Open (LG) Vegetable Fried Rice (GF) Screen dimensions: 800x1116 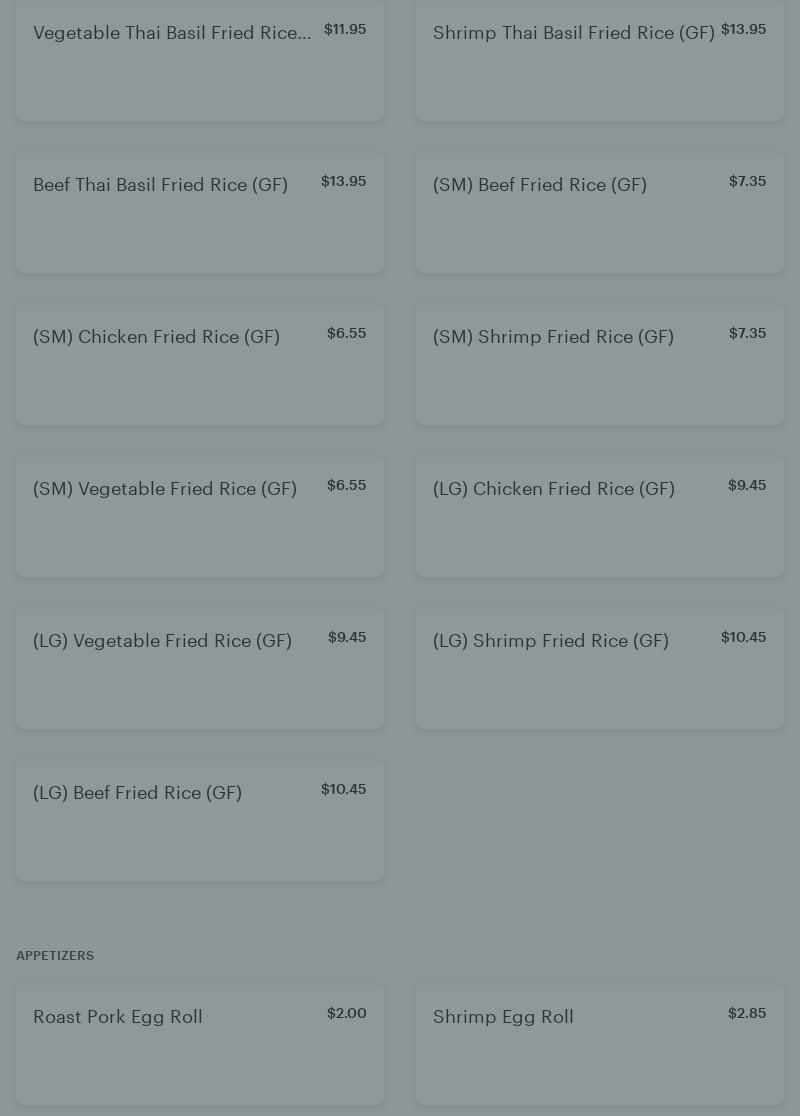point(200,668)
